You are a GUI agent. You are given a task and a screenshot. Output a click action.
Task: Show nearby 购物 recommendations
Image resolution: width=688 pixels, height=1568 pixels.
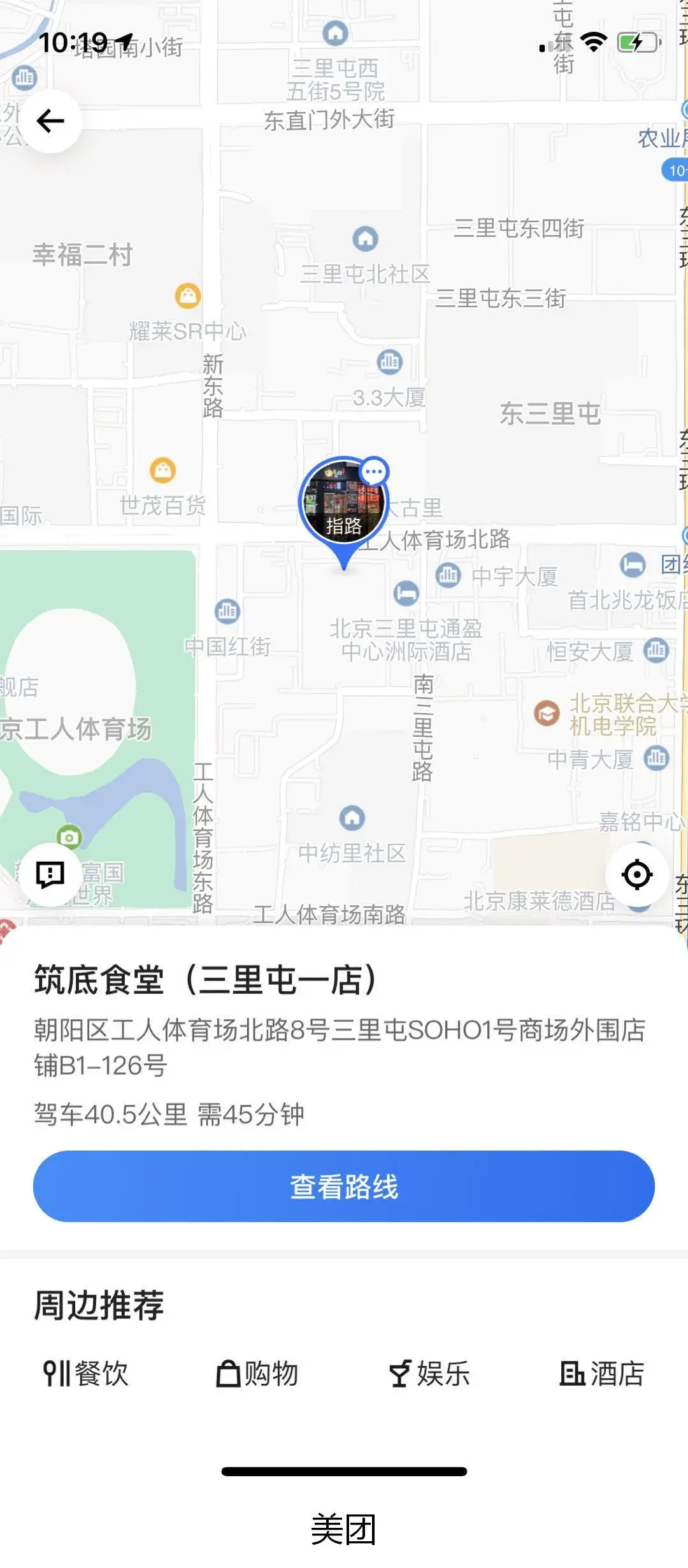click(257, 1374)
